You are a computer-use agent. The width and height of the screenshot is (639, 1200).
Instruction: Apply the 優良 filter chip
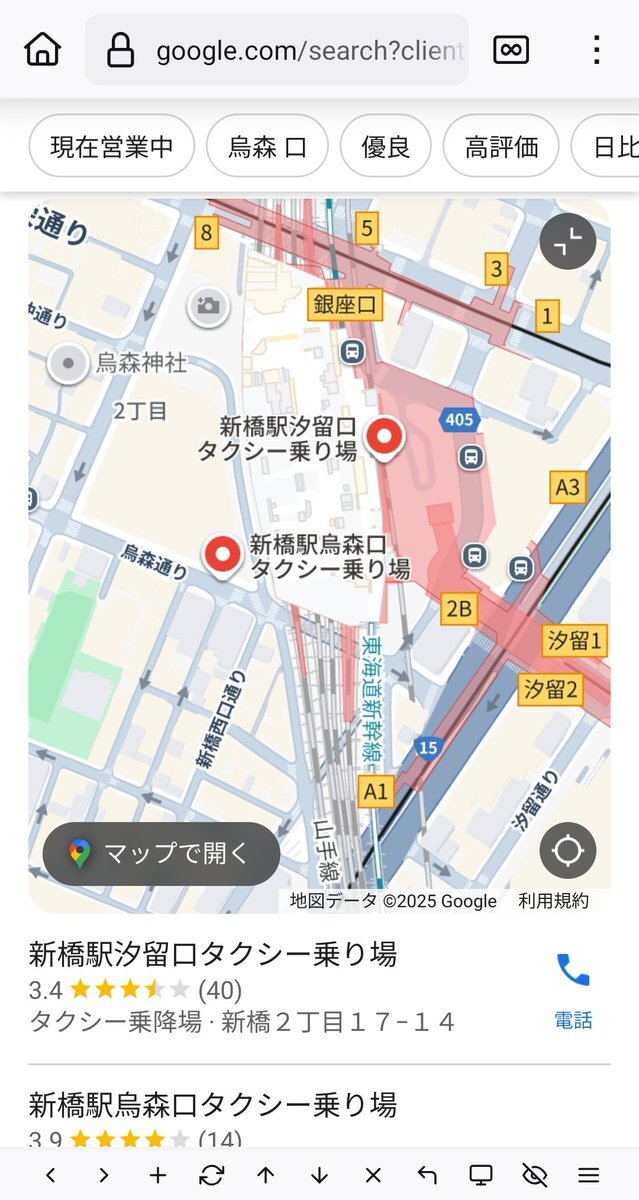click(386, 147)
